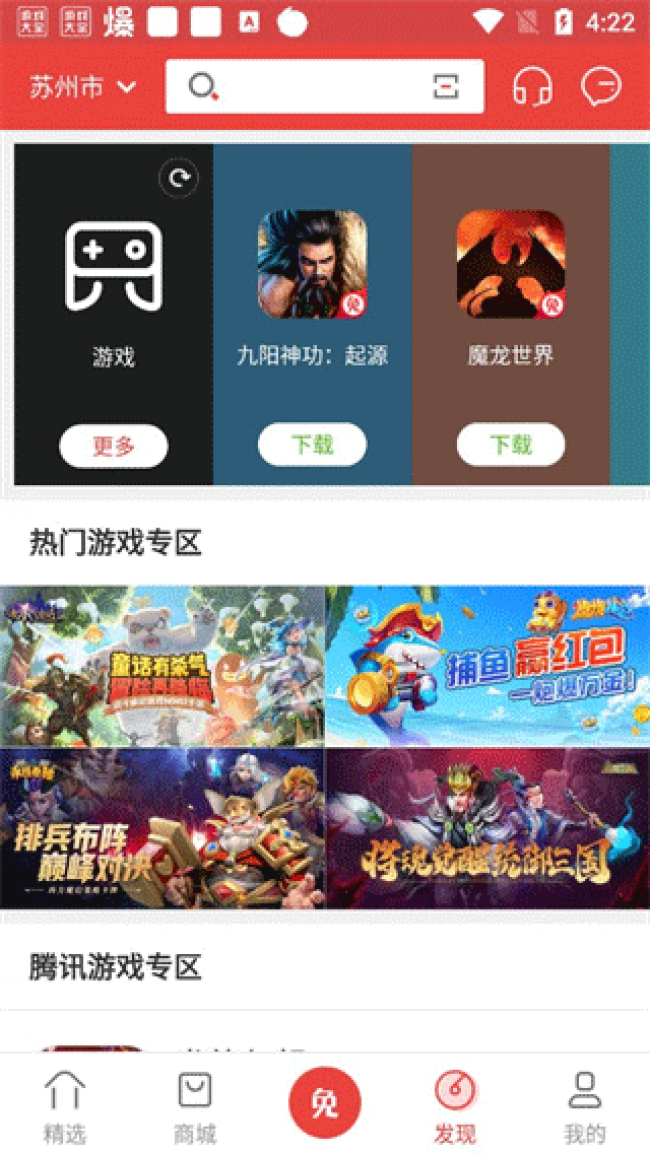650x1153 pixels.
Task: Switch to the 商城 tab
Action: coord(195,1106)
